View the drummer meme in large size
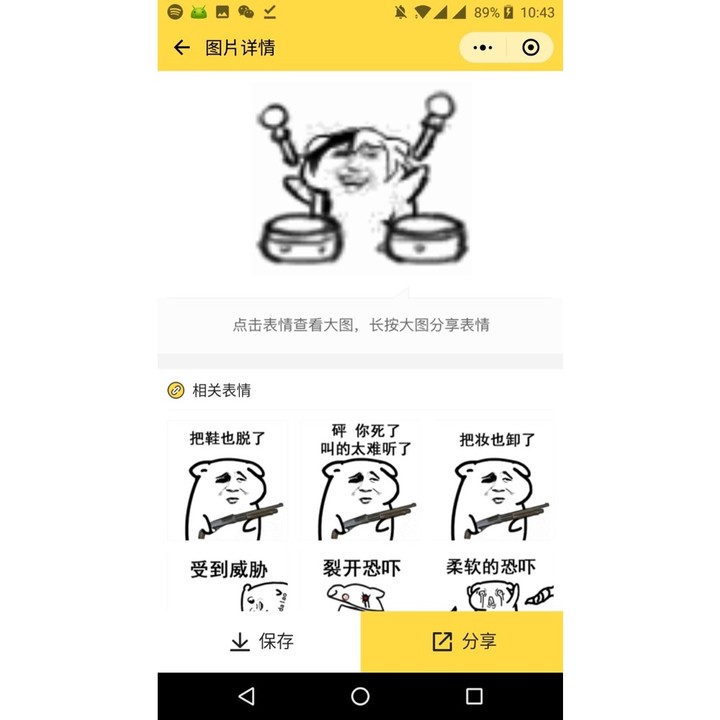Screen dimensions: 720x720 (x=360, y=180)
